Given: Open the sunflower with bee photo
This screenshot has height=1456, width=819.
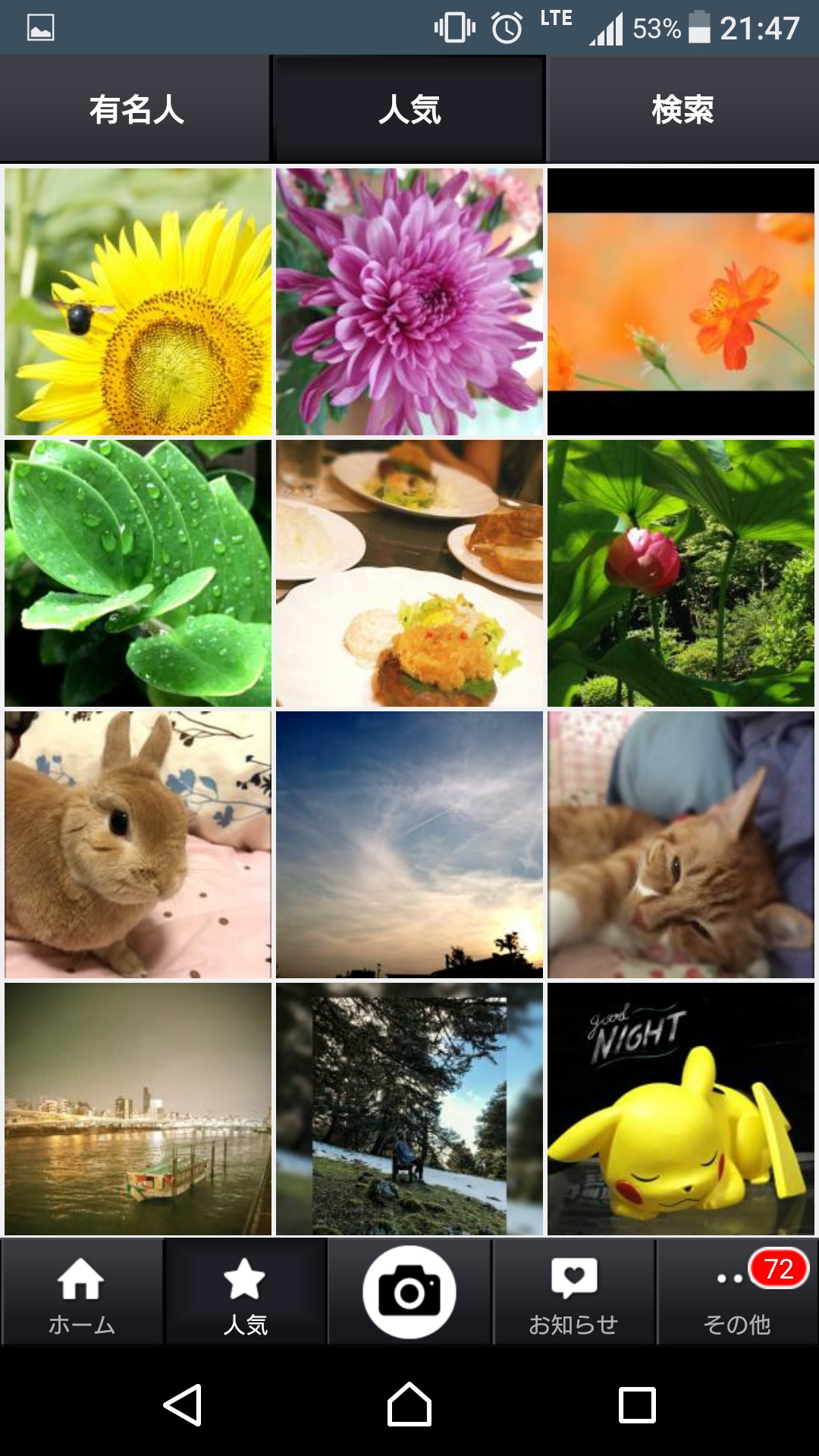Looking at the screenshot, I should coord(138,302).
